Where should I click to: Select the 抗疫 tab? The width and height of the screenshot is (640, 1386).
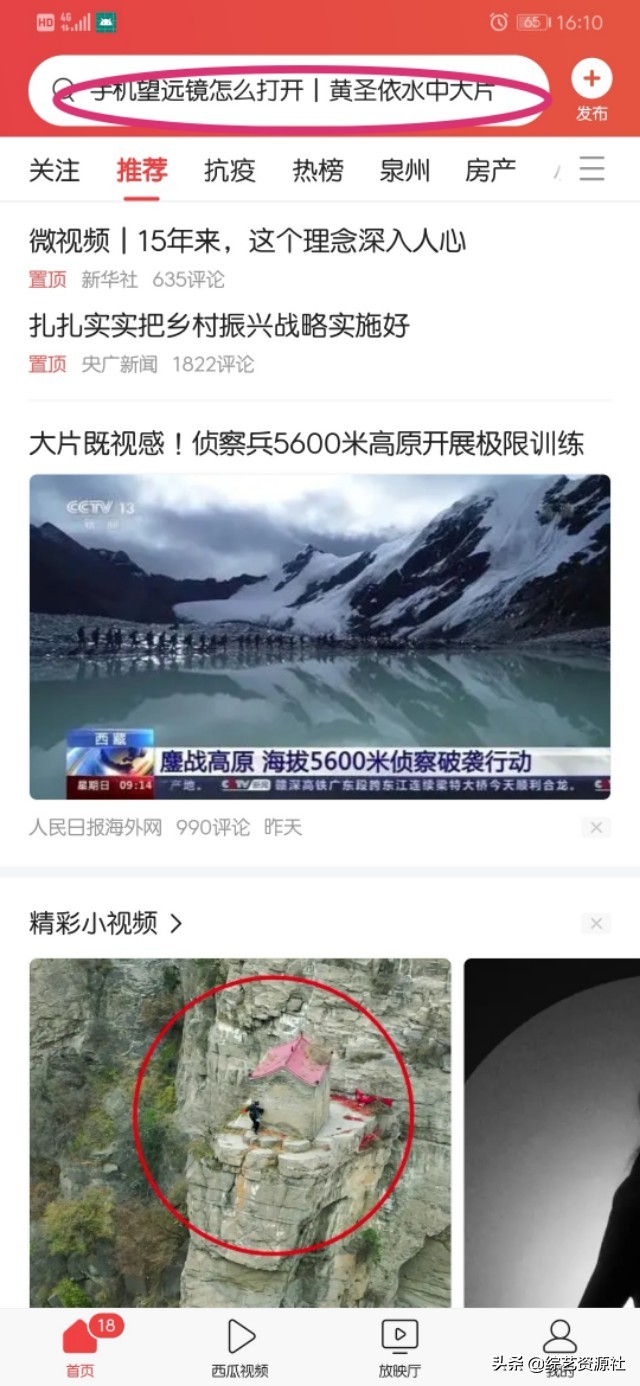pos(230,170)
